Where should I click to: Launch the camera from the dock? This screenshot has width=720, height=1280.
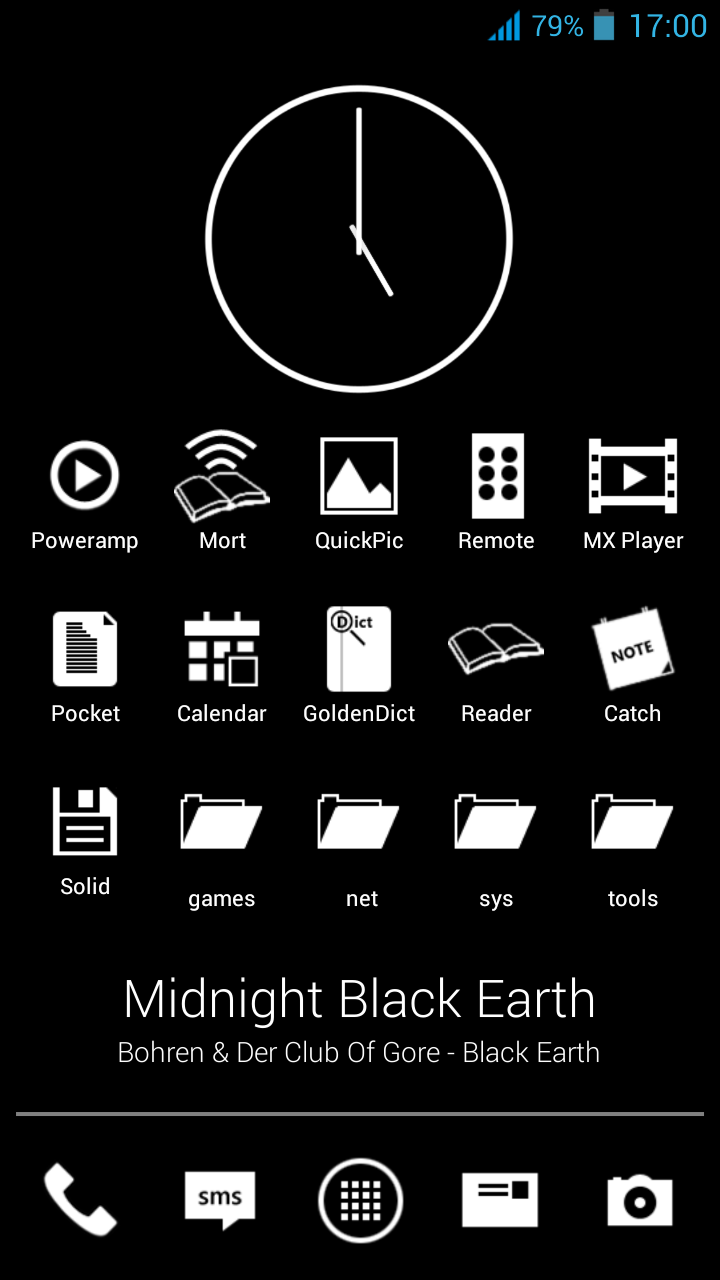[640, 1200]
